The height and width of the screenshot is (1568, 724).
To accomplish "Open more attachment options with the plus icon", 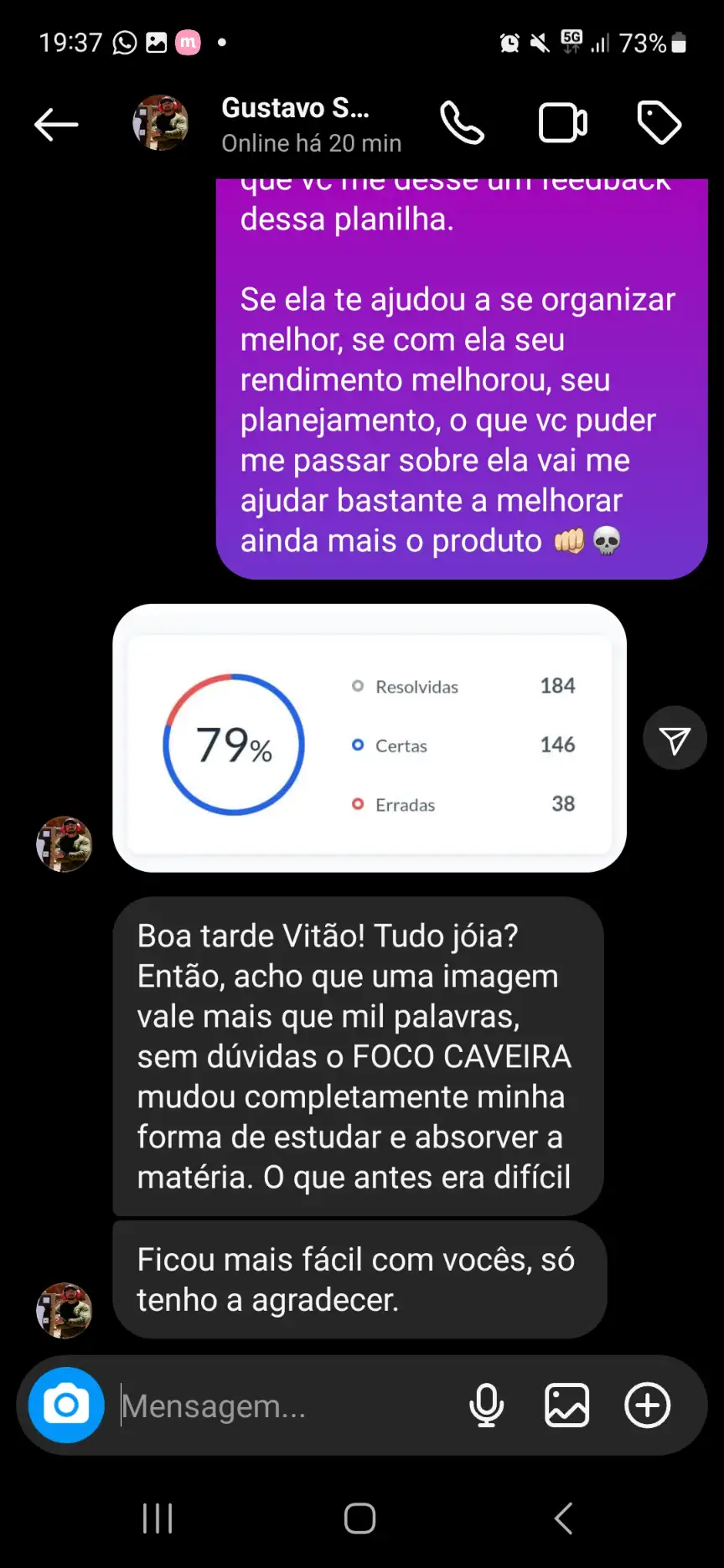I will (x=646, y=1406).
